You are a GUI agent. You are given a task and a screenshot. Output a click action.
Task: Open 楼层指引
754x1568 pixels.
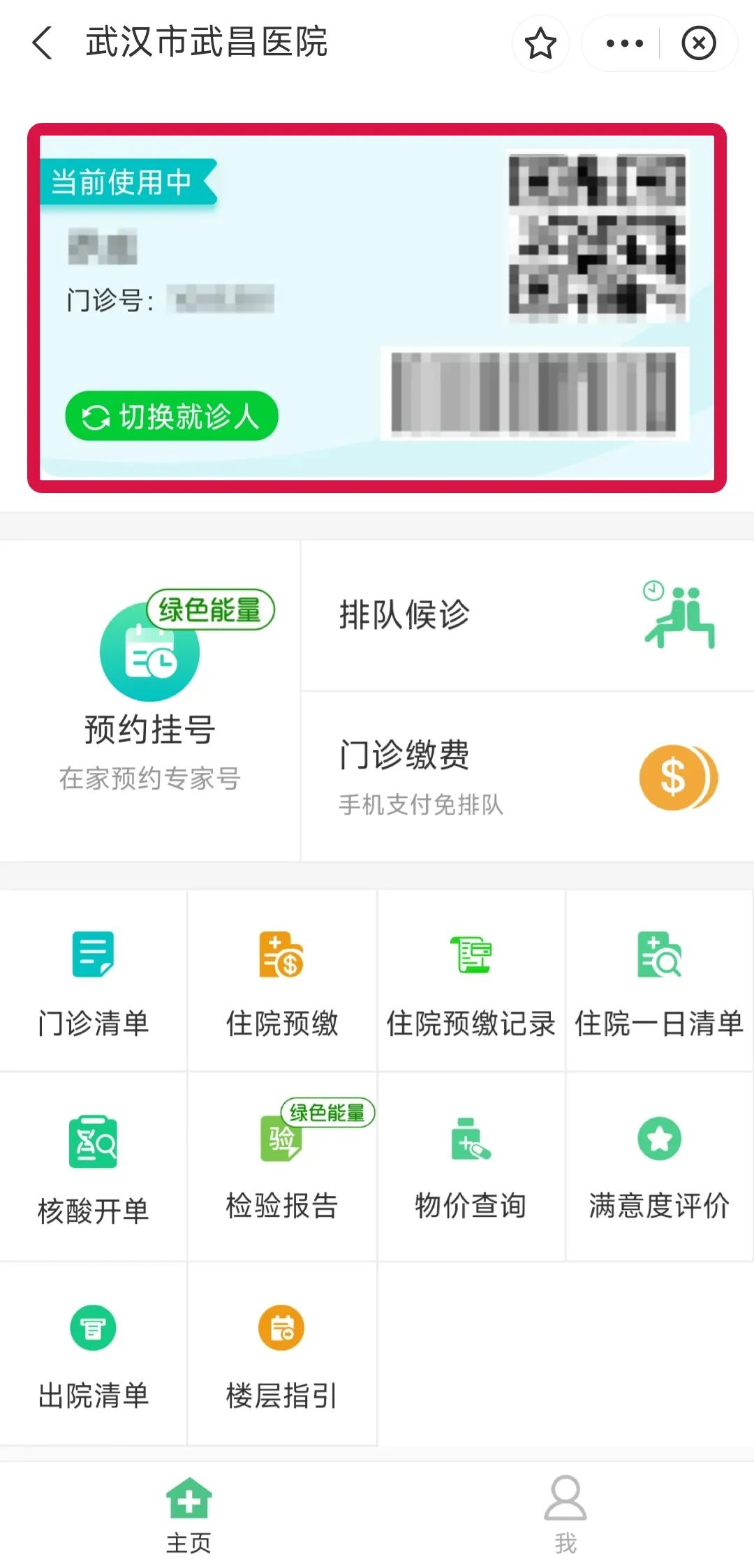click(x=282, y=1354)
